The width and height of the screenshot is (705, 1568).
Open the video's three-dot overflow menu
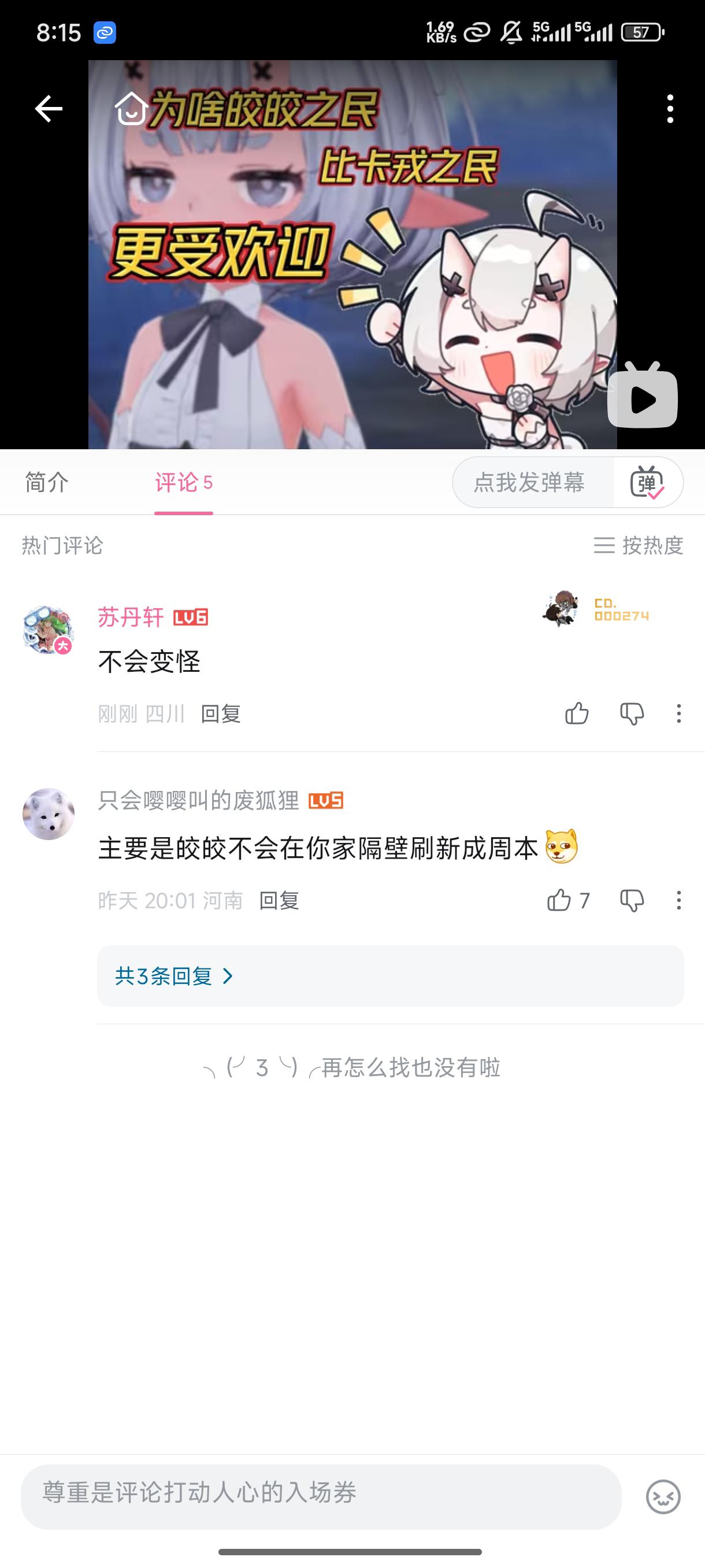[x=670, y=109]
